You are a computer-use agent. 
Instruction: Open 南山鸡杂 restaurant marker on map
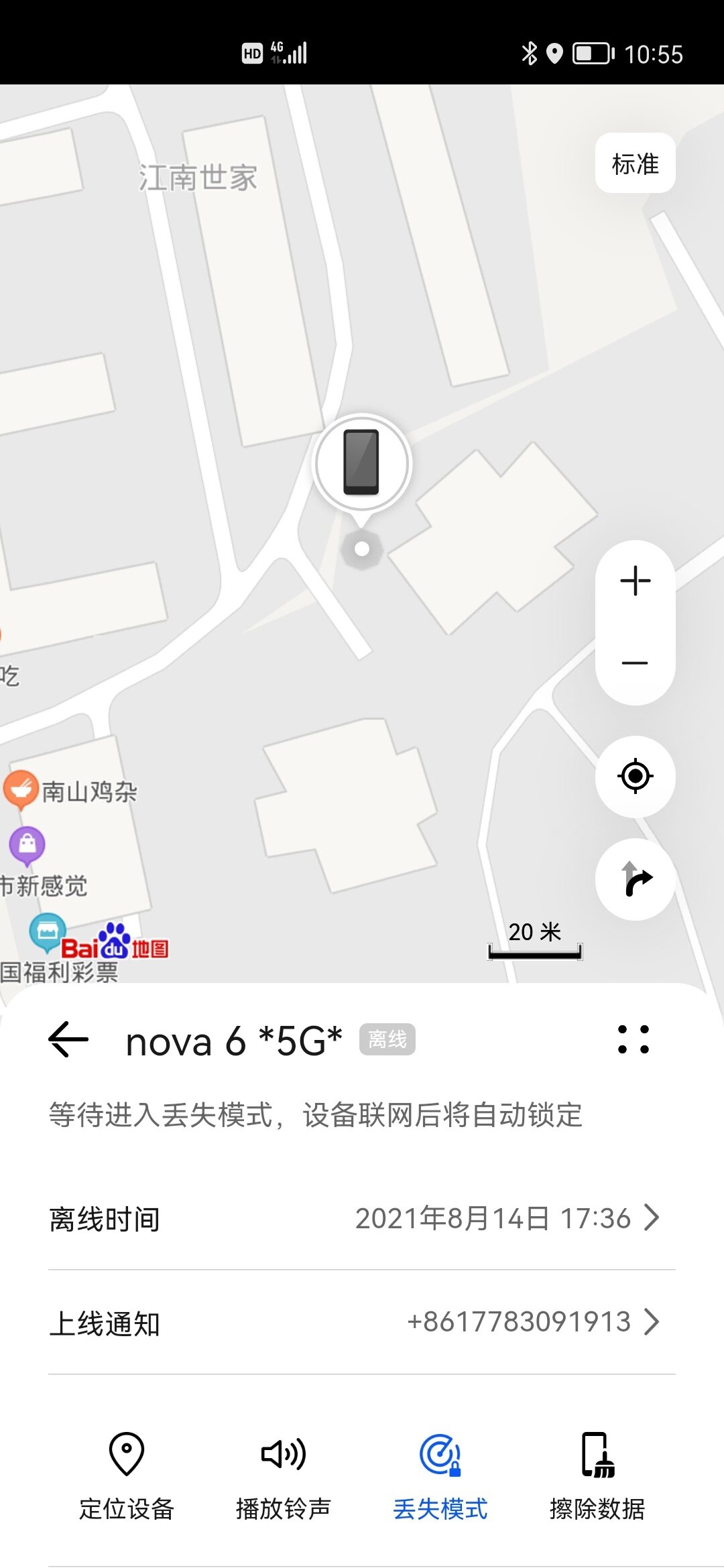(21, 789)
